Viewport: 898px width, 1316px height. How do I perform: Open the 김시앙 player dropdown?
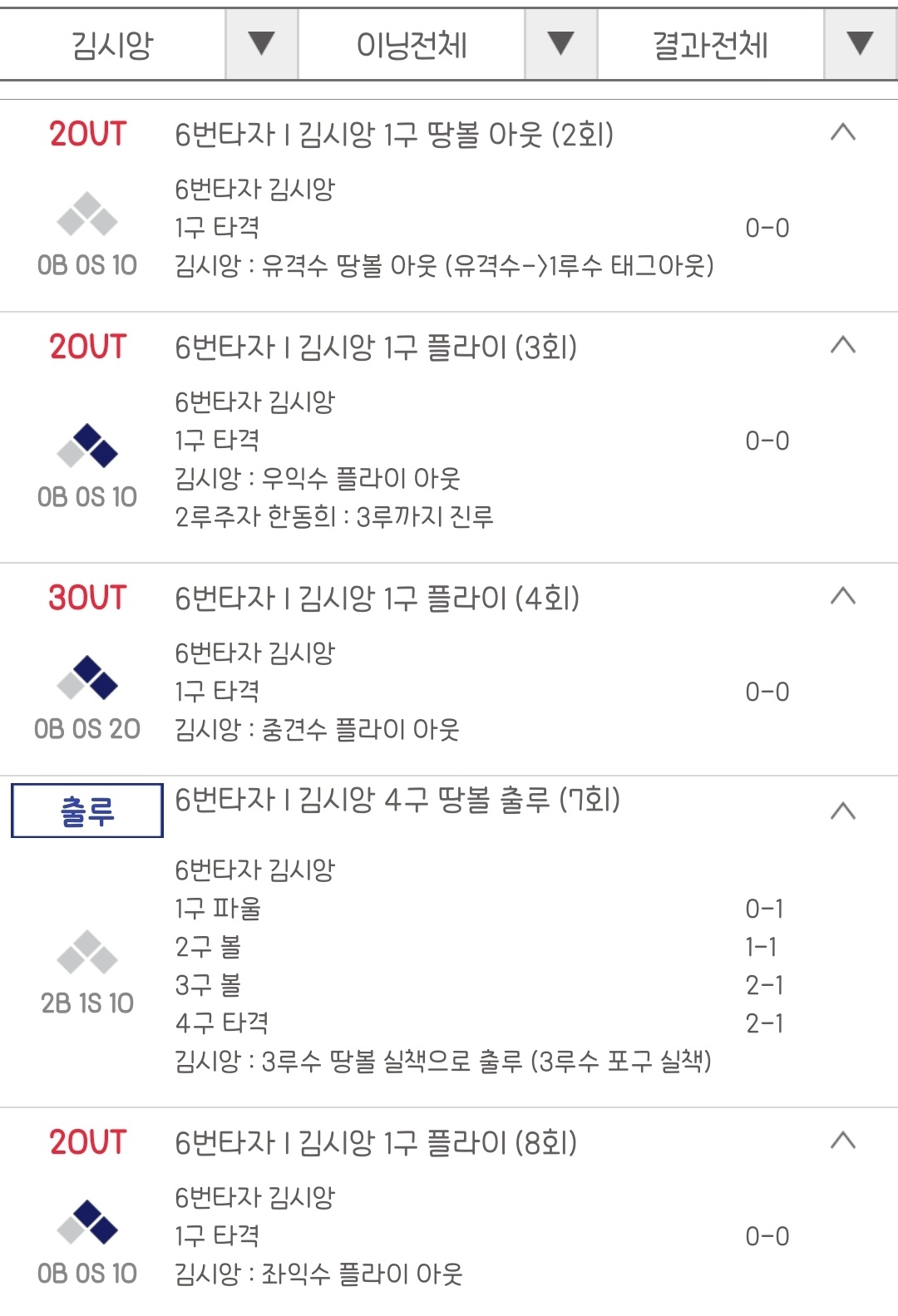(261, 44)
